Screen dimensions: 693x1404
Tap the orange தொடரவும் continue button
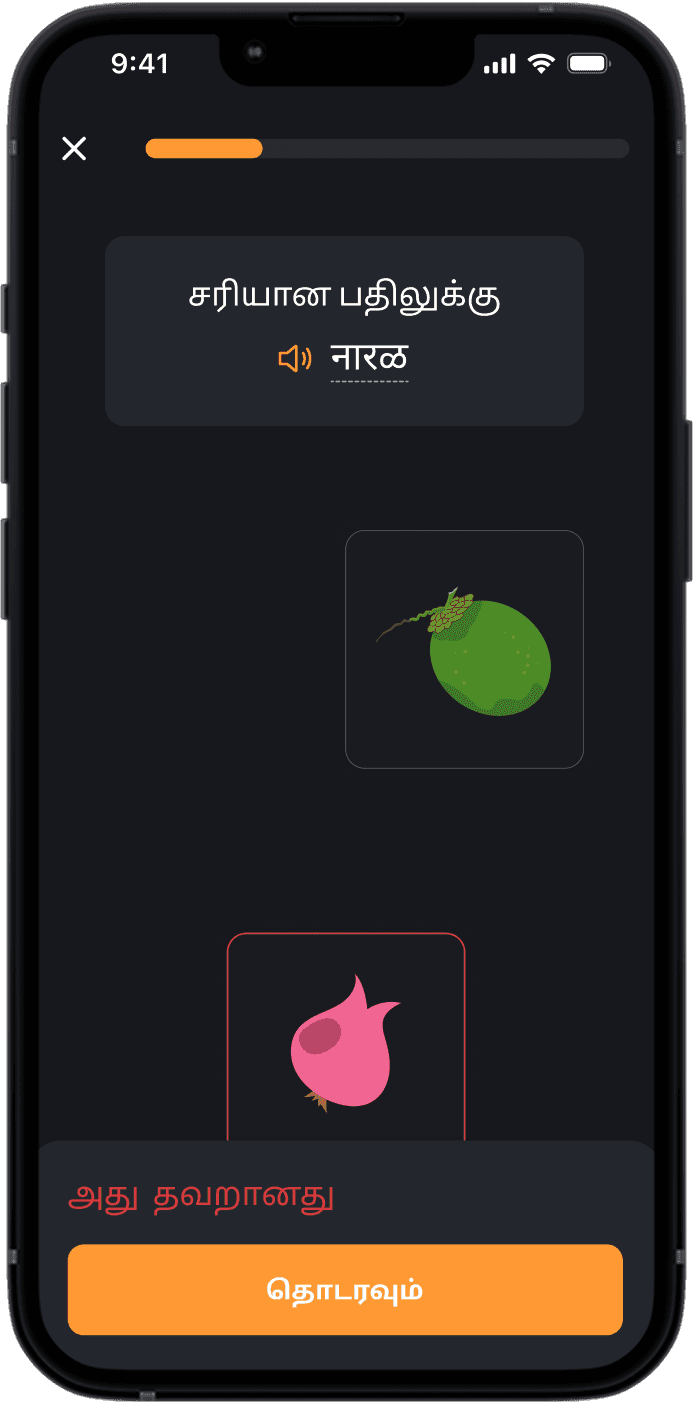click(x=345, y=1290)
